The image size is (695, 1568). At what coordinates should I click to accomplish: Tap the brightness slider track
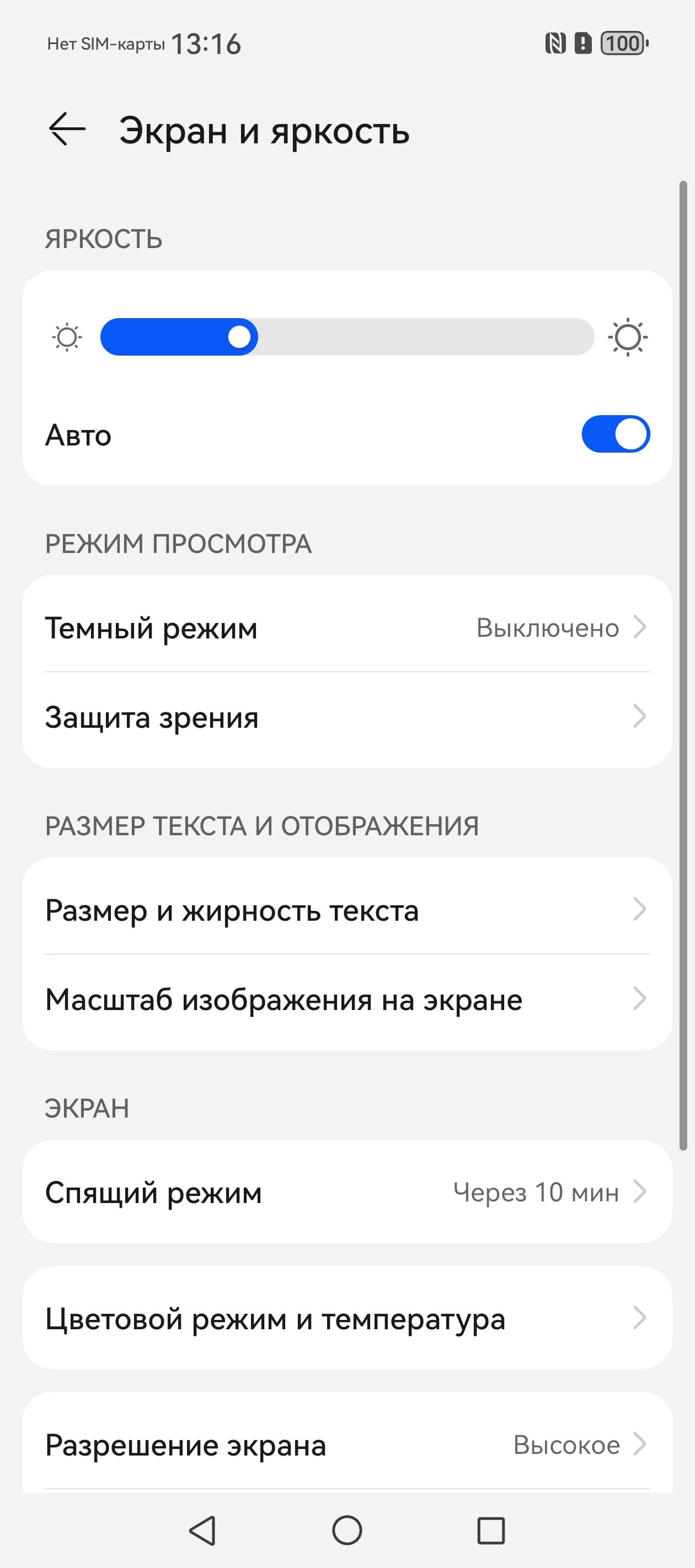(346, 337)
